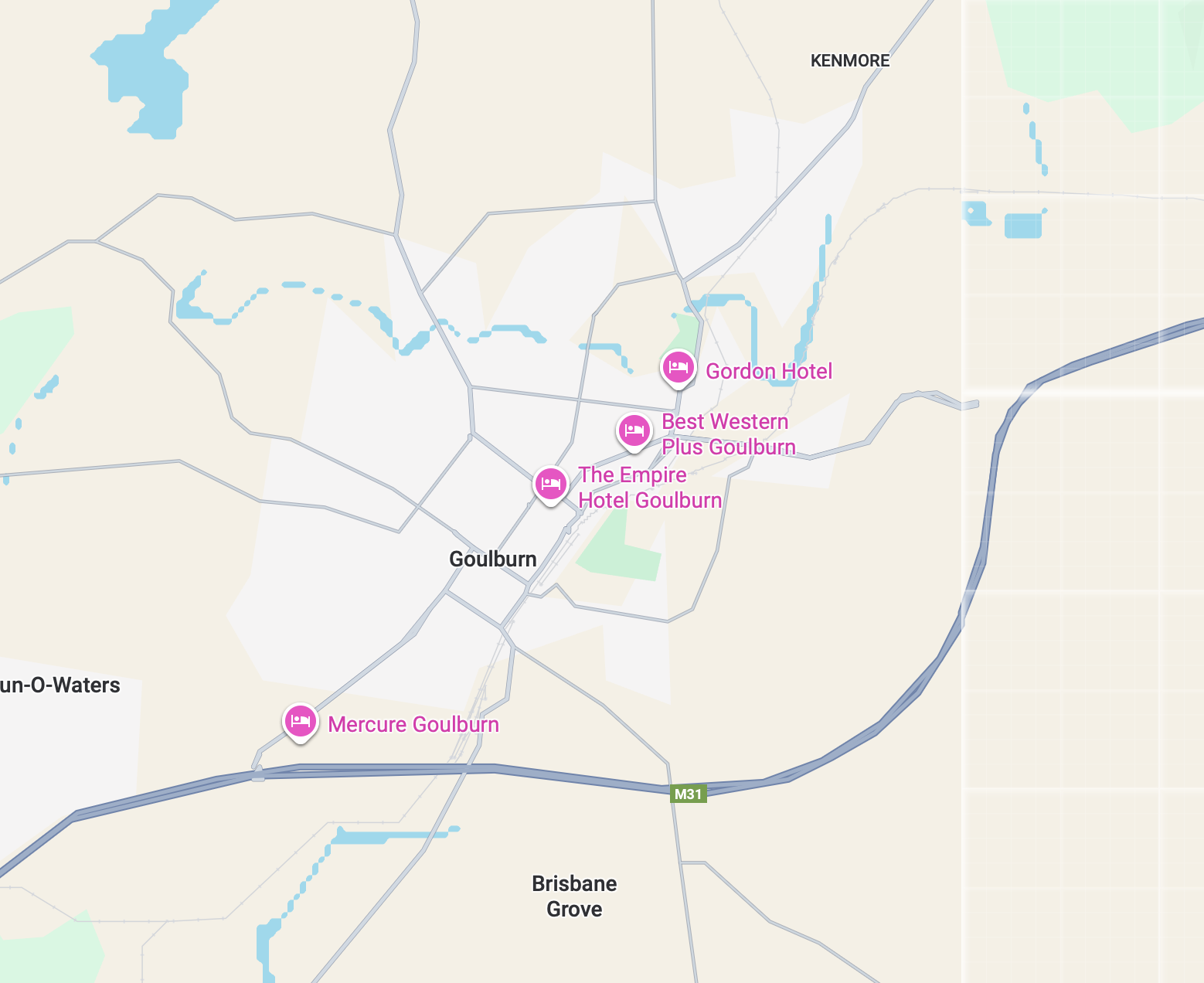The image size is (1204, 983).
Task: Select the Gordon Hotel map pin
Action: click(x=678, y=368)
